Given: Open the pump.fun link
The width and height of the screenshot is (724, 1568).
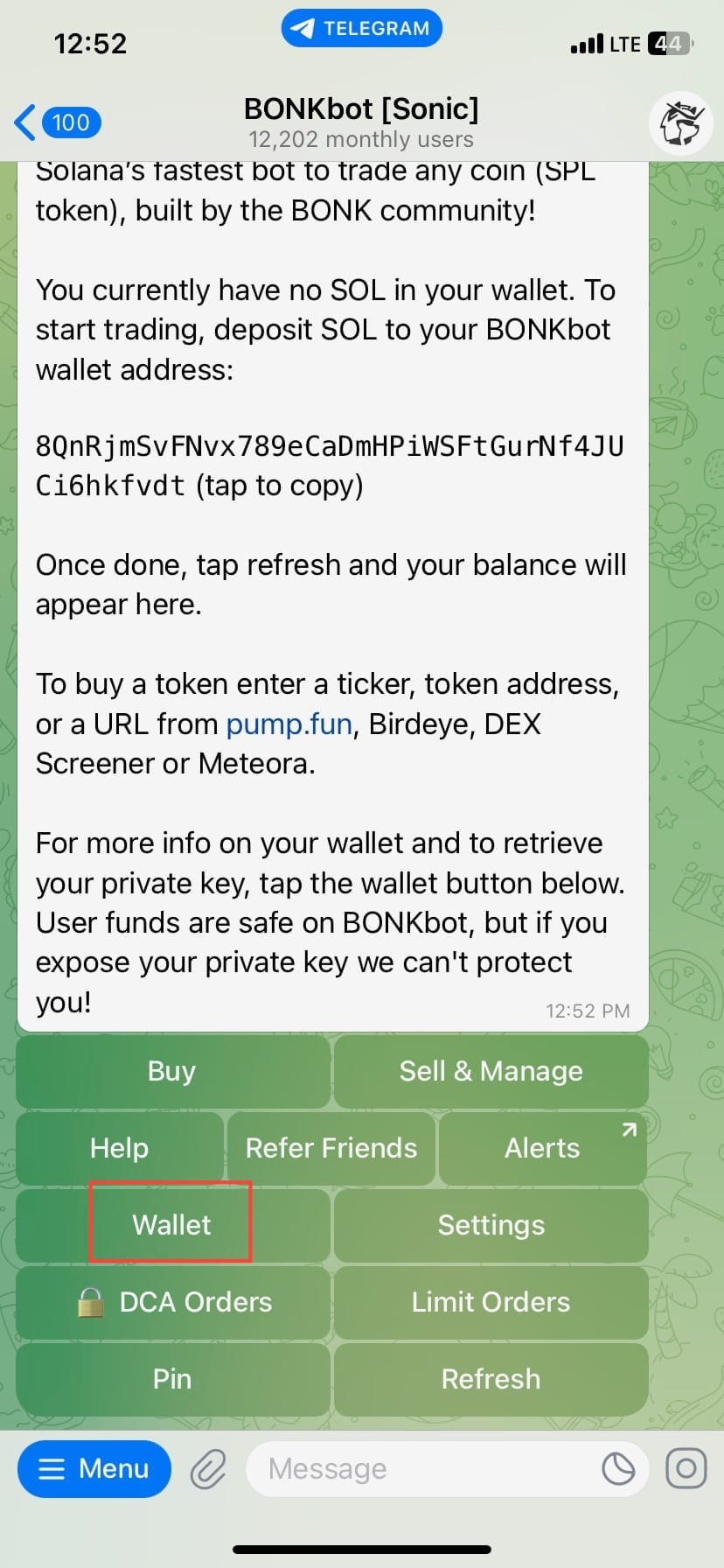Looking at the screenshot, I should click(289, 724).
